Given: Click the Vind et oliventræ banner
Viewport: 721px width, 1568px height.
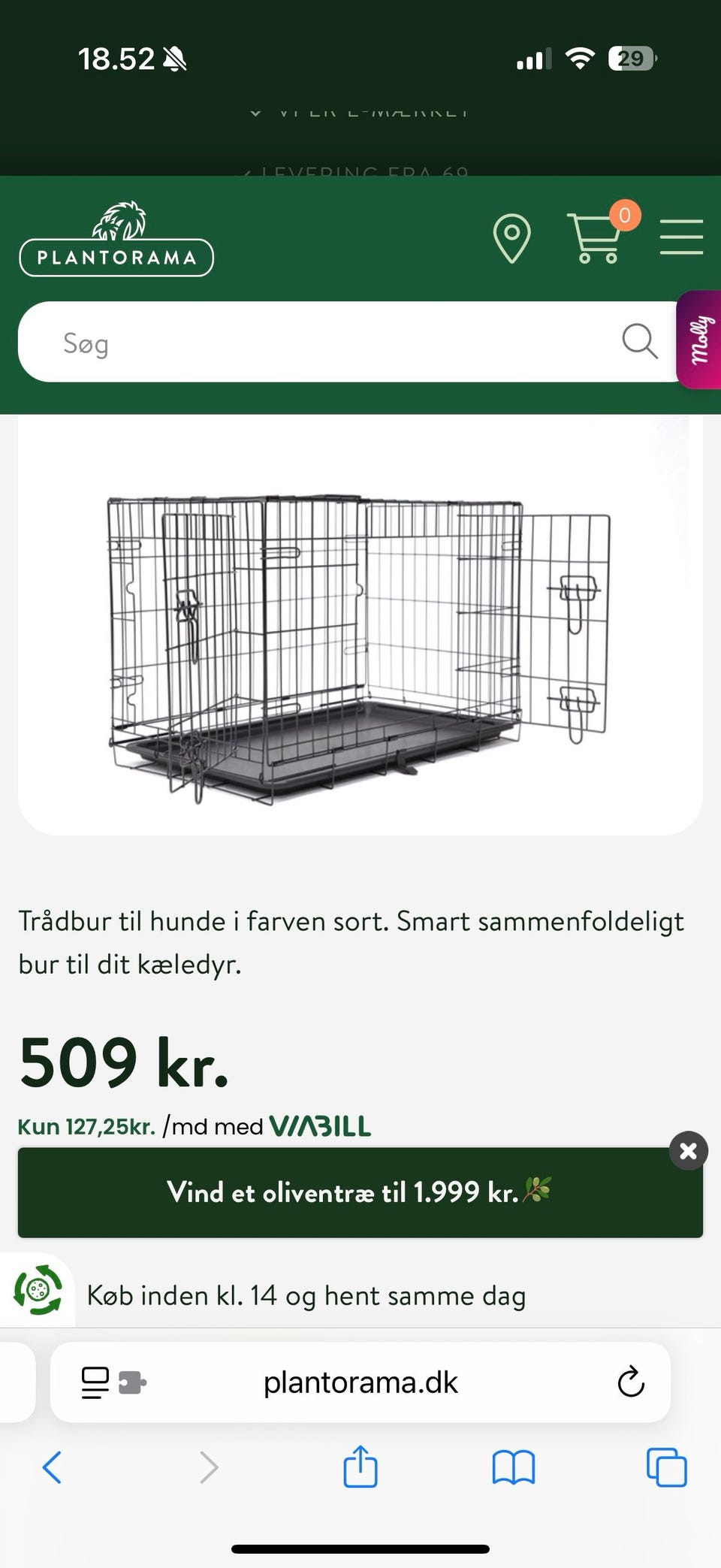Looking at the screenshot, I should pos(360,1193).
